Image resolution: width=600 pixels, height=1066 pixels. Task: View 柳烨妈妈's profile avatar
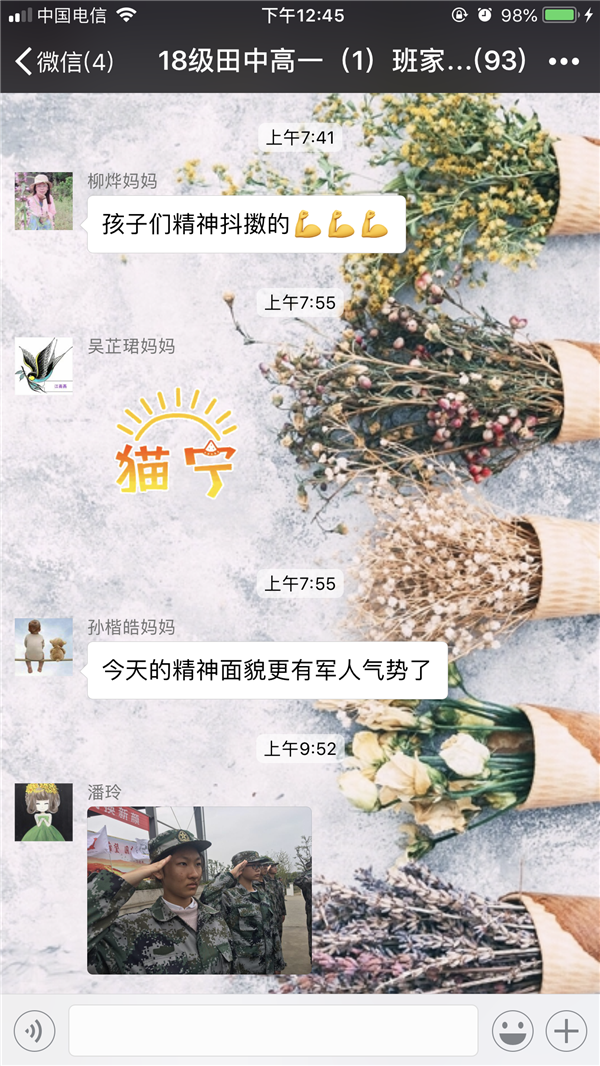coord(44,201)
